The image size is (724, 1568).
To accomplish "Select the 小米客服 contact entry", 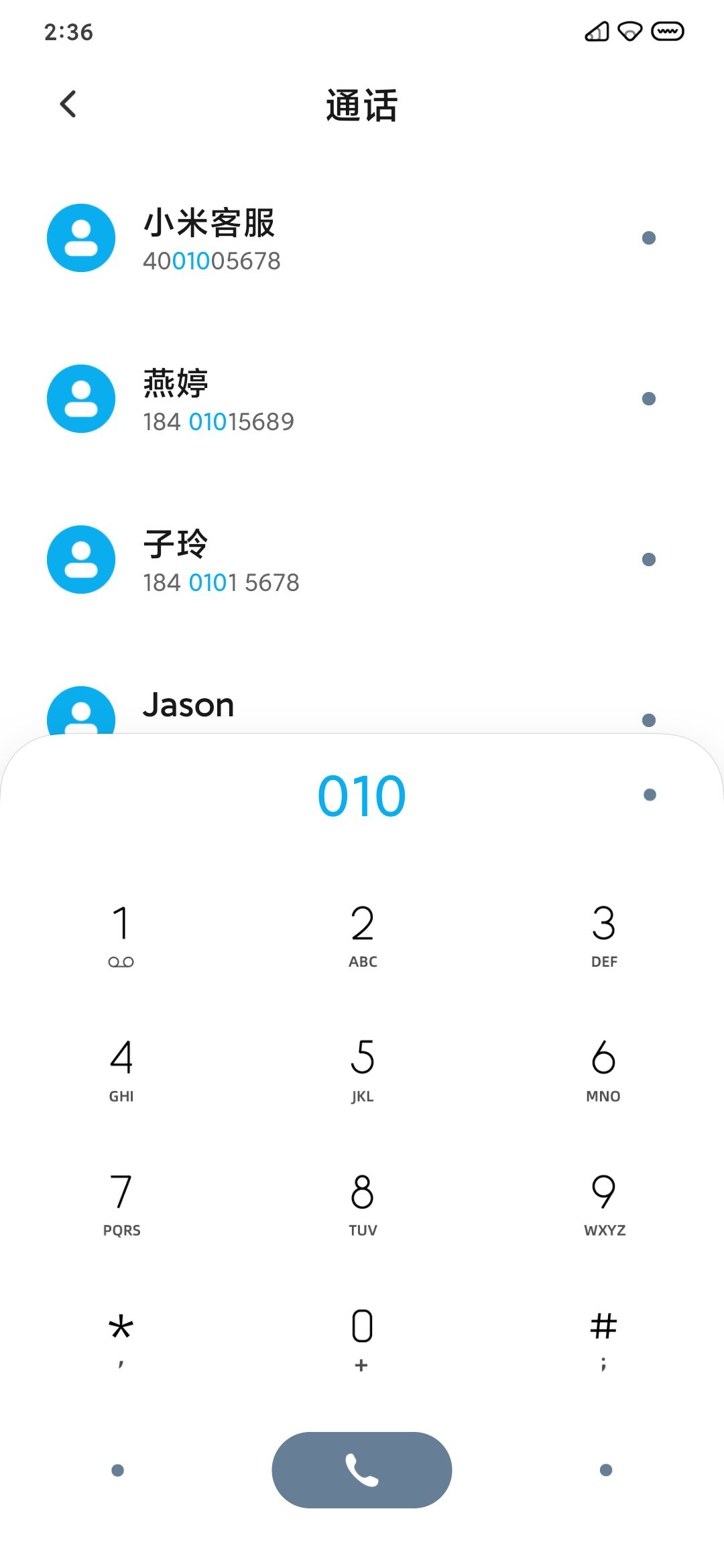I will (x=362, y=238).
